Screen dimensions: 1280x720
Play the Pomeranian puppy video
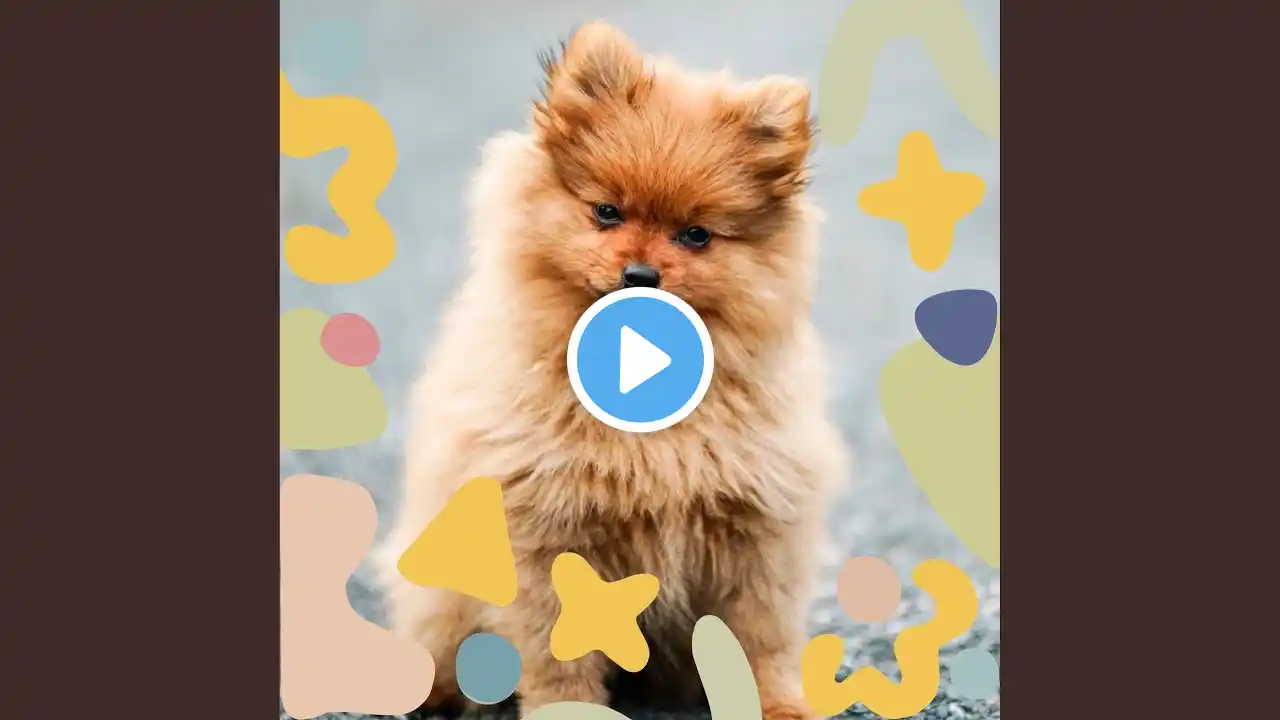click(640, 360)
